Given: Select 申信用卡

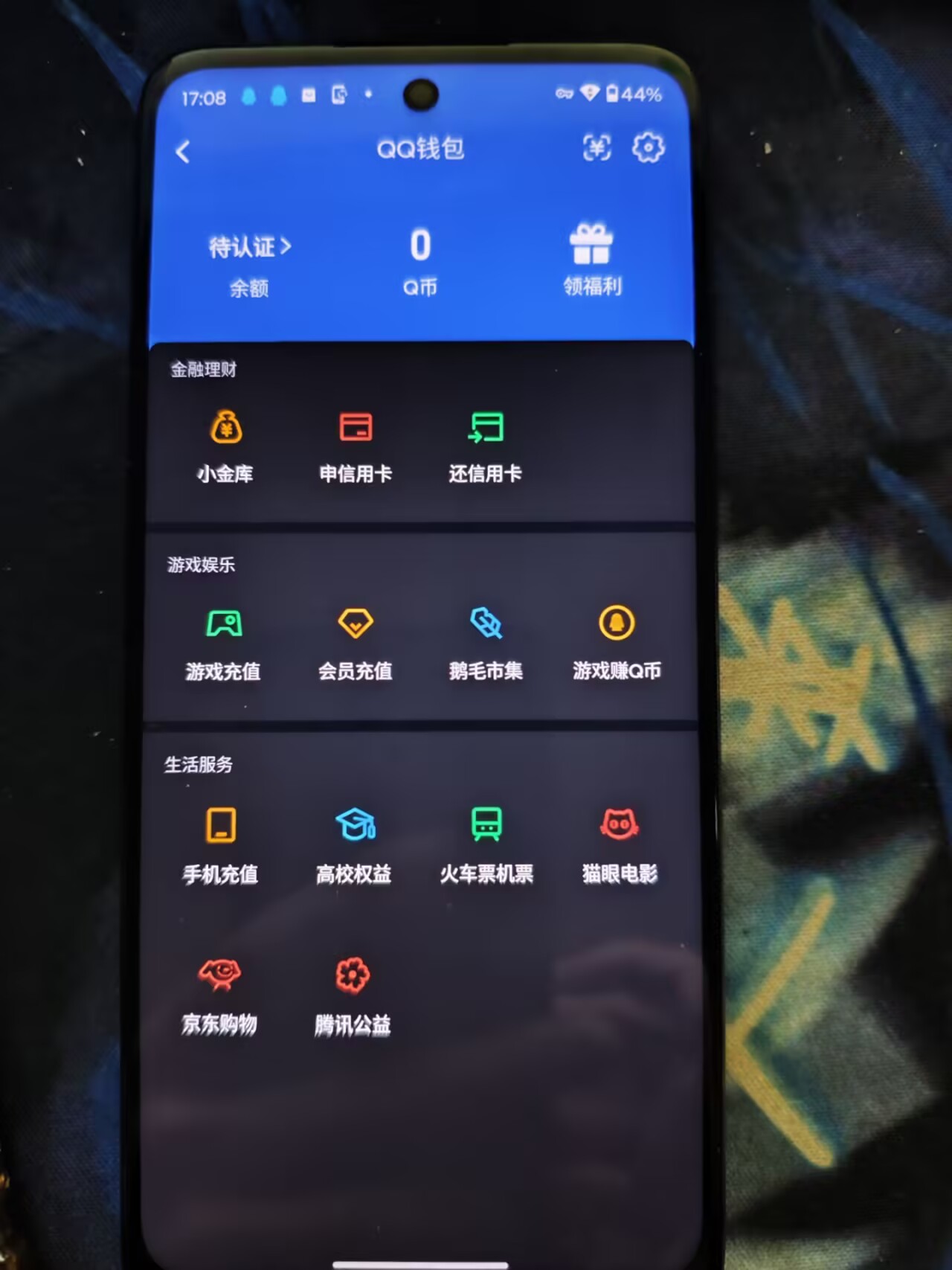Looking at the screenshot, I should 356,445.
